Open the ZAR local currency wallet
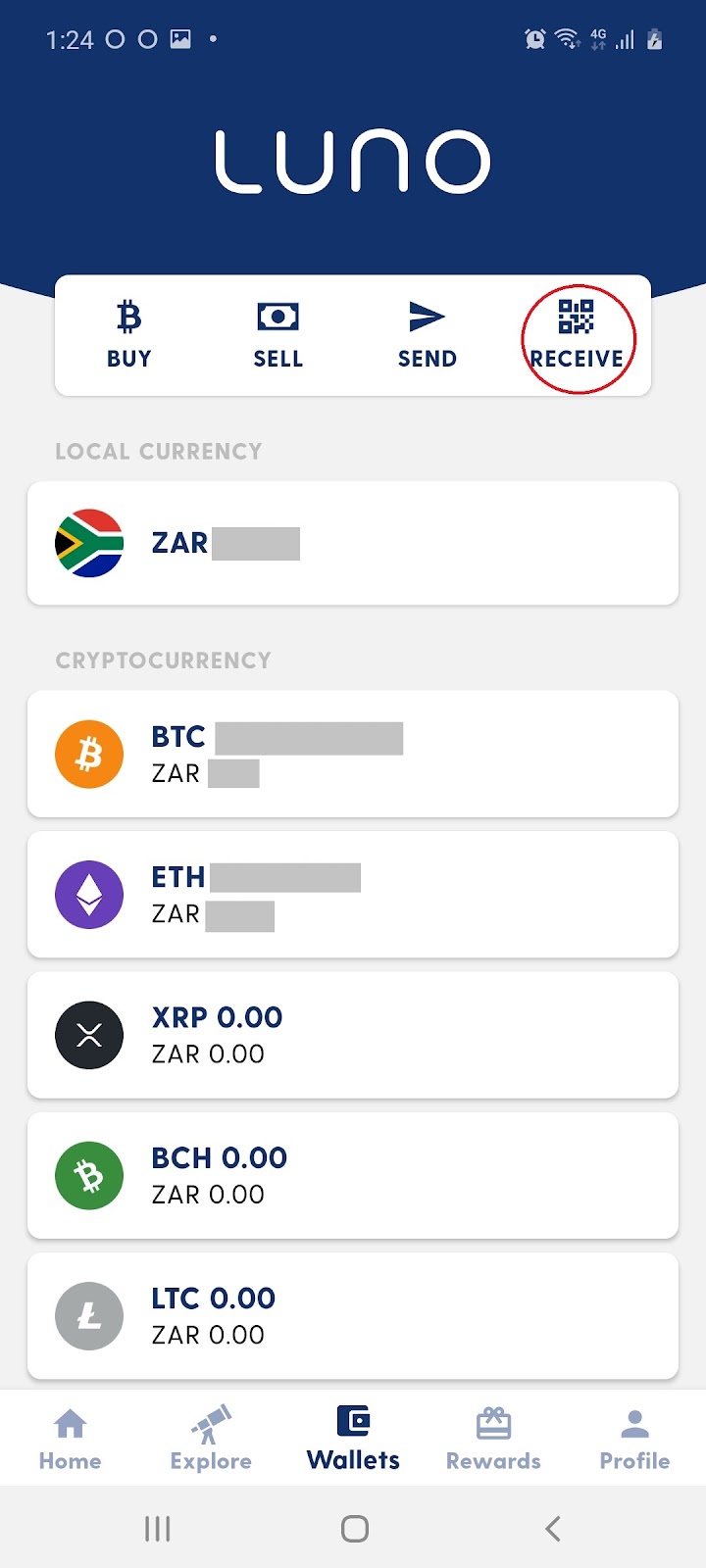 [x=353, y=543]
